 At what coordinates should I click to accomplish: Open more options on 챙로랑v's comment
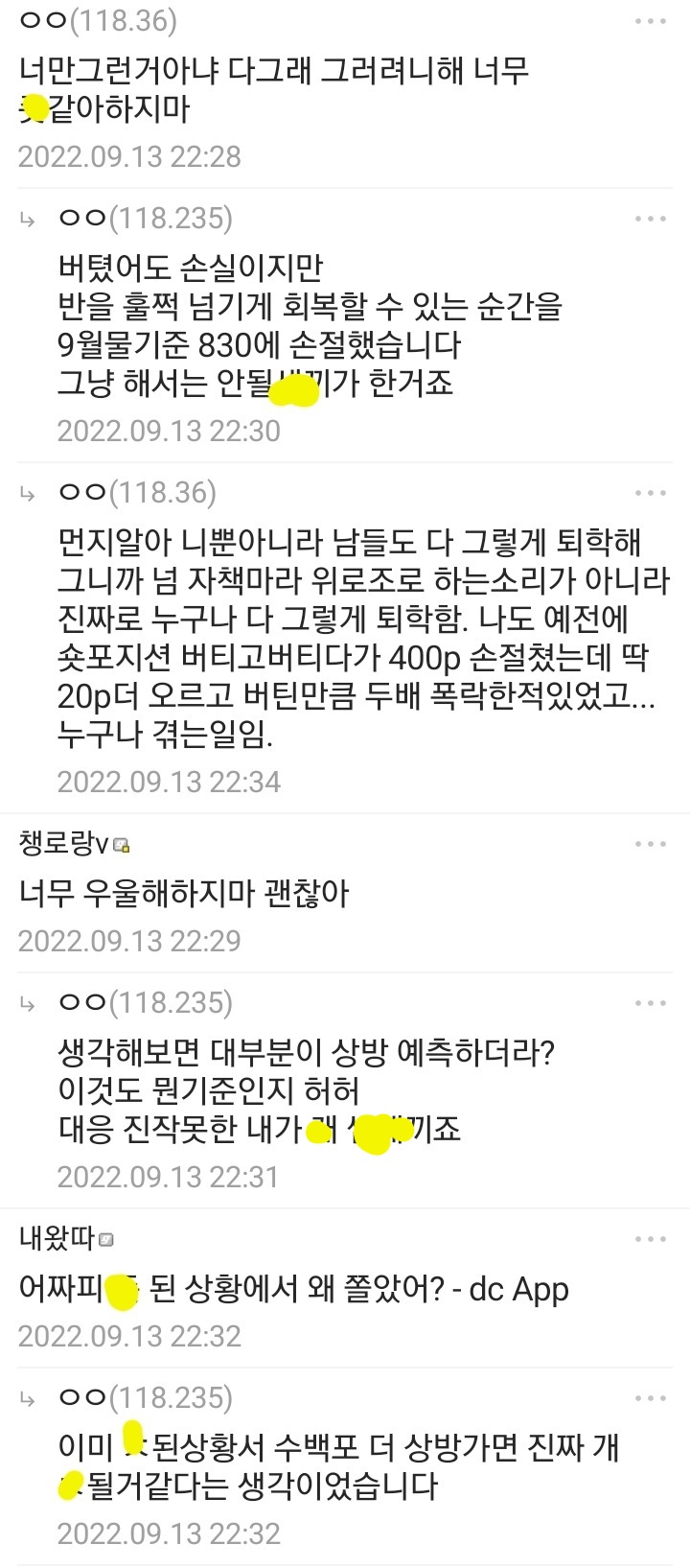[x=651, y=844]
